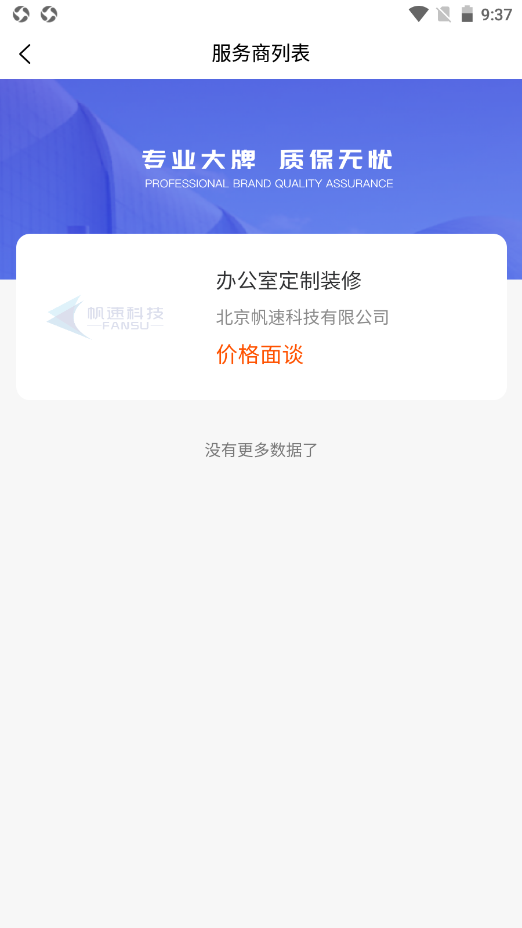Go back using the top-left arrow
522x928 pixels.
pos(25,54)
